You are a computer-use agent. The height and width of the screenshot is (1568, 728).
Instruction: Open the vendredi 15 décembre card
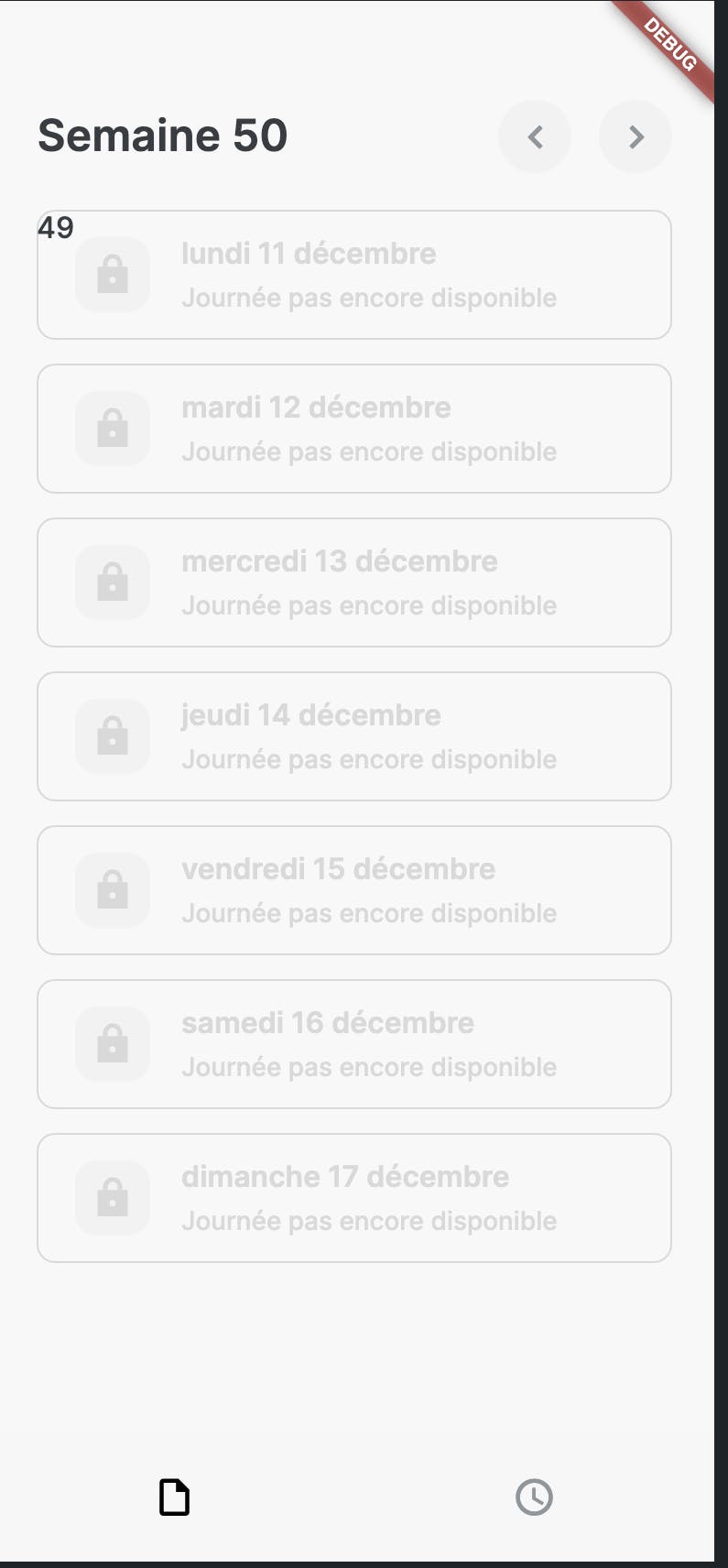(x=354, y=890)
